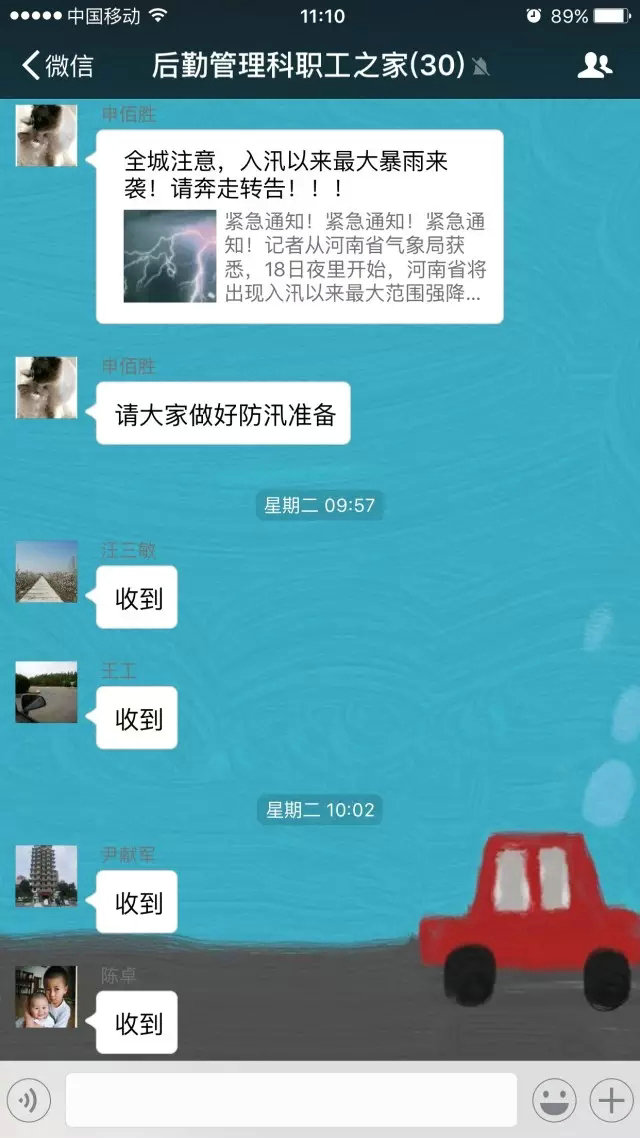
Task: View 汪三敏's profile avatar
Action: pos(46,572)
